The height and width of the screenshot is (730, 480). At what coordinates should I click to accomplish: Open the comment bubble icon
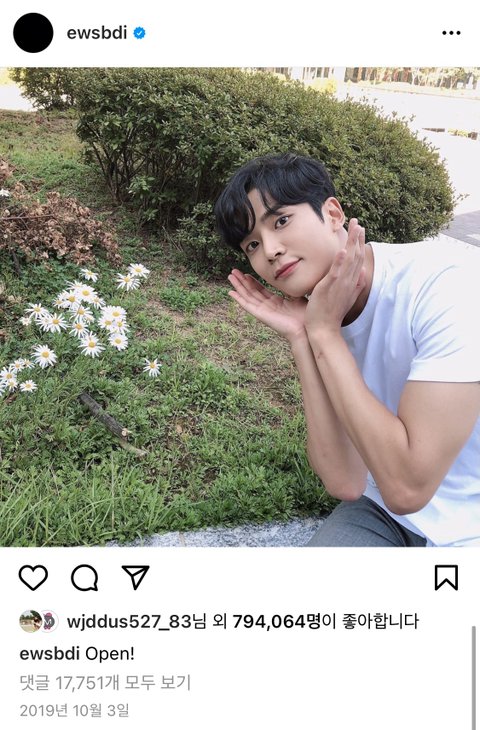click(84, 578)
